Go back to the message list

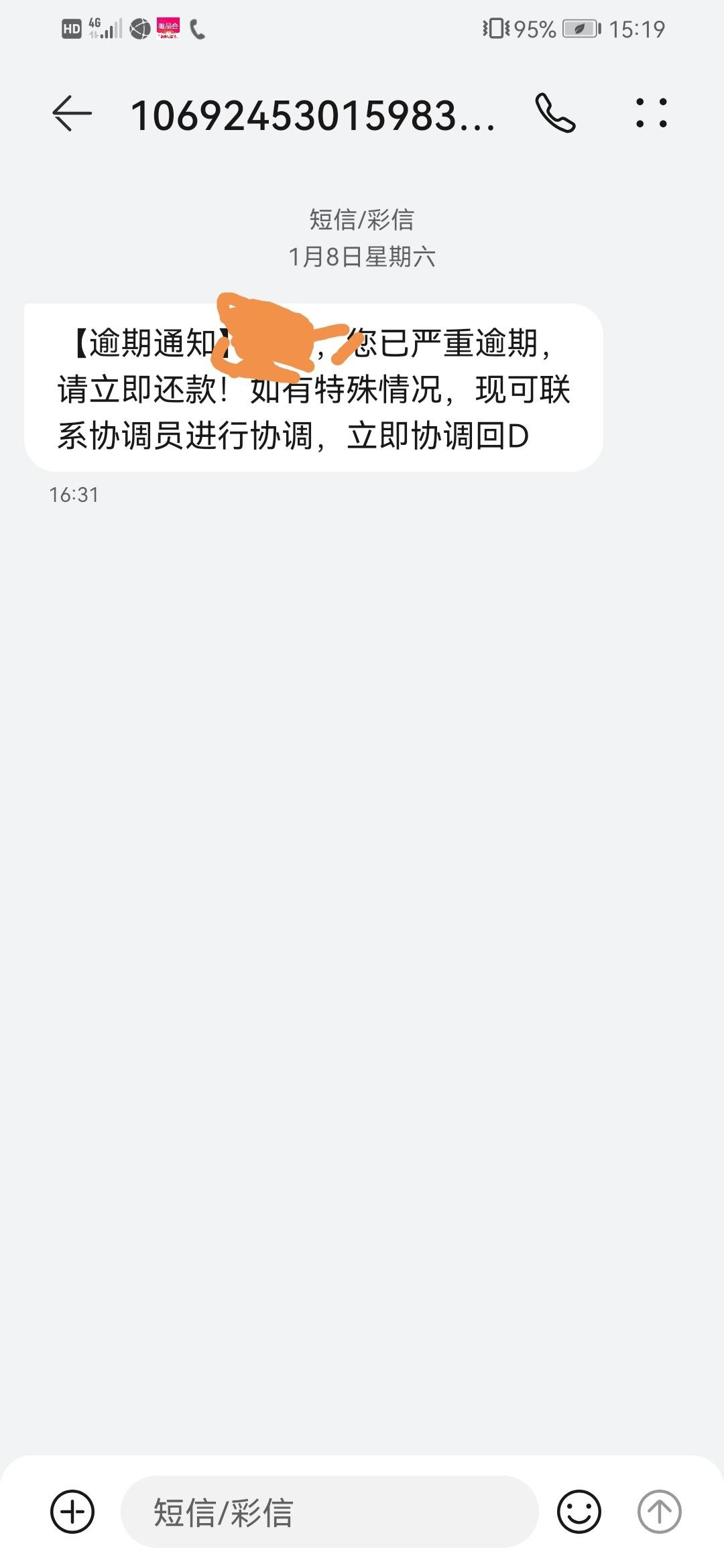(72, 113)
